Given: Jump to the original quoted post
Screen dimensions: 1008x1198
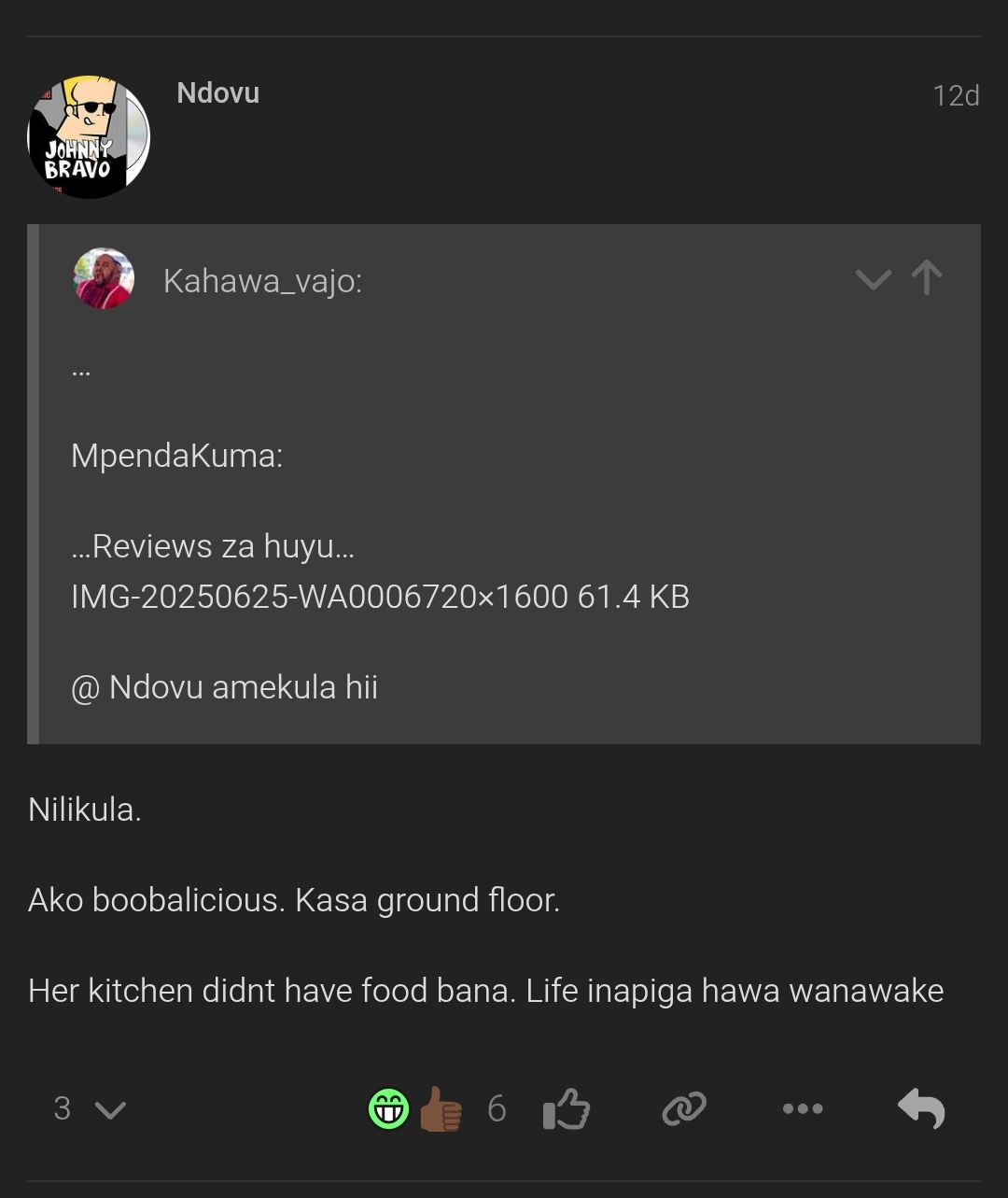Looking at the screenshot, I should tap(927, 278).
